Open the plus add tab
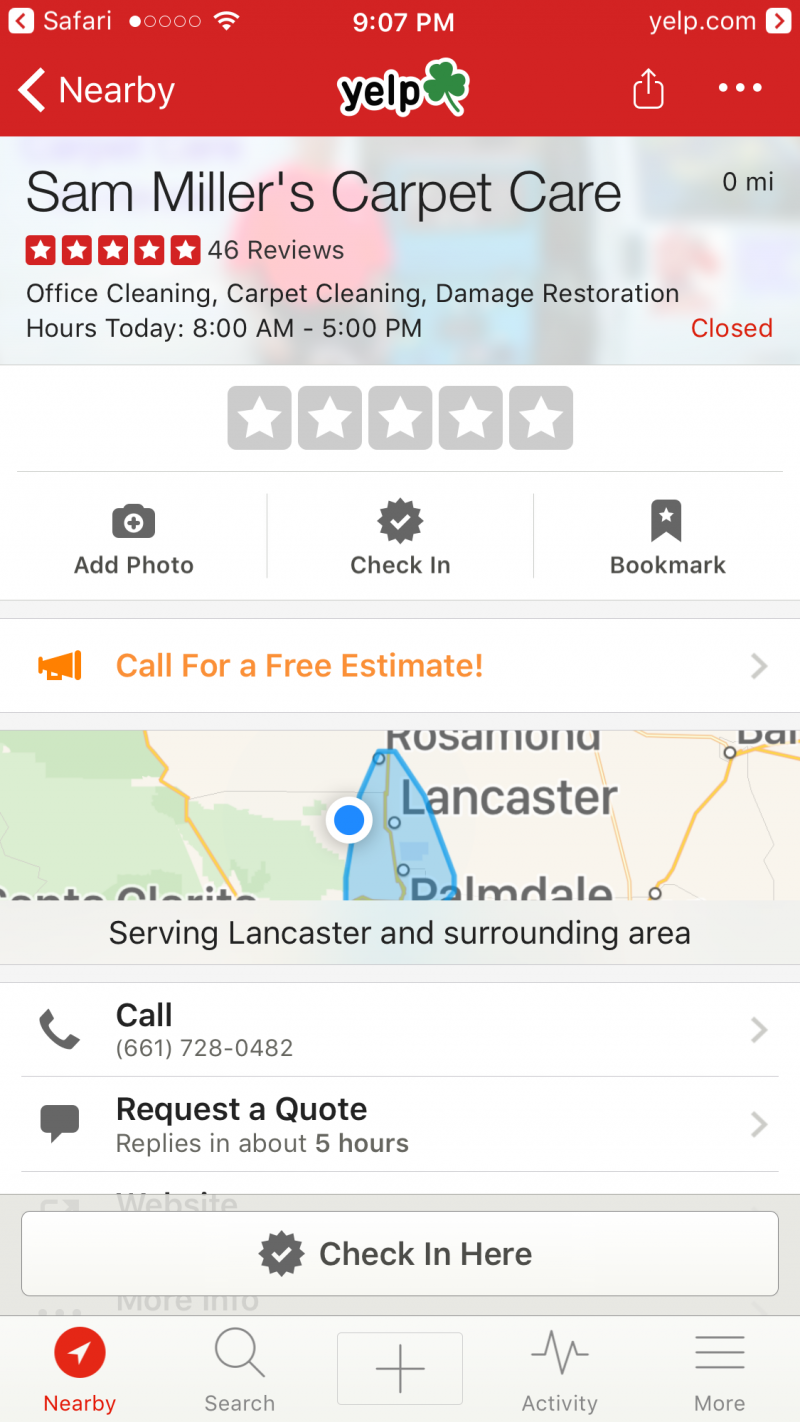 click(x=400, y=1368)
